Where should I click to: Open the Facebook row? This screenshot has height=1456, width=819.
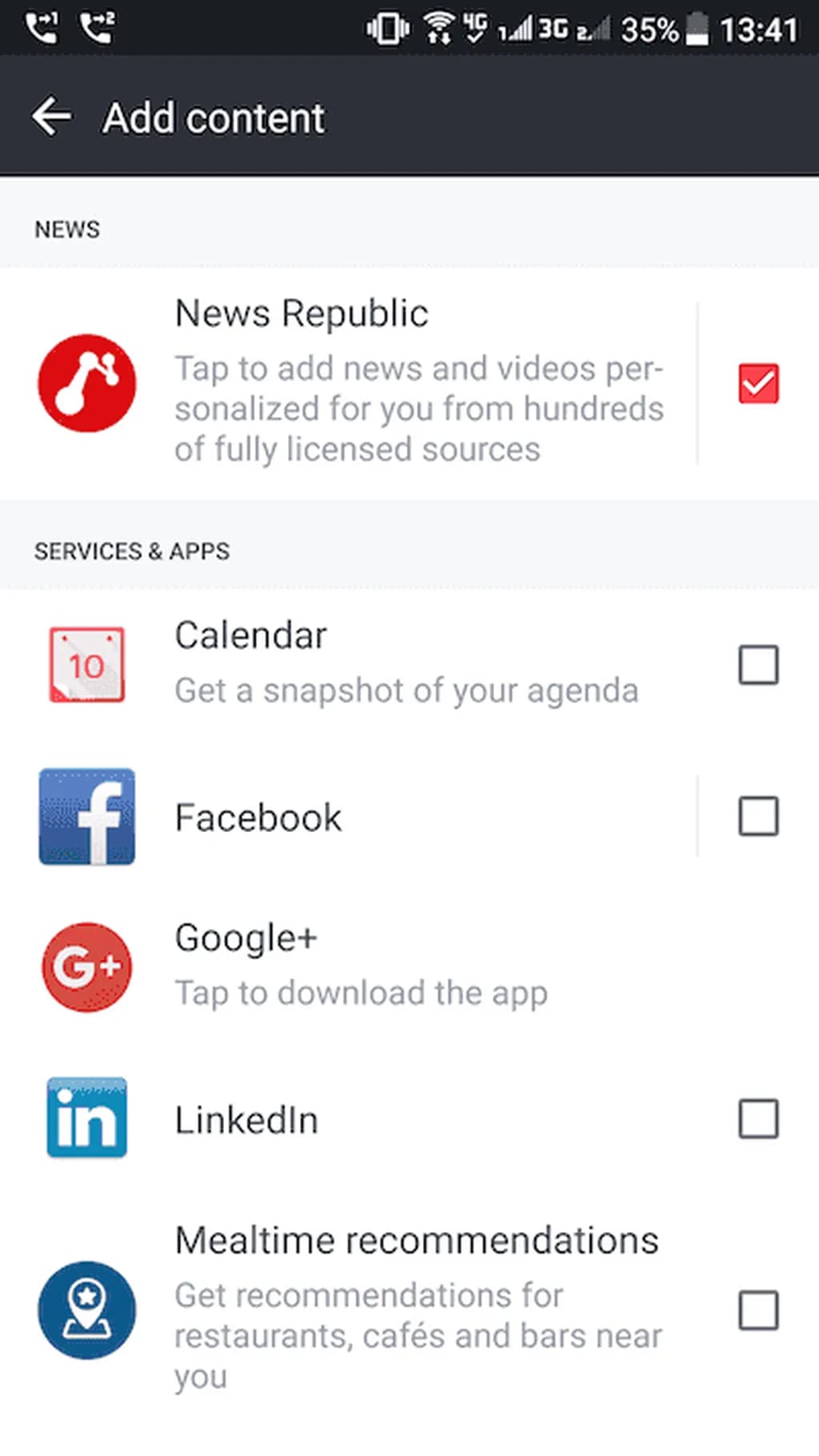pyautogui.click(x=352, y=817)
